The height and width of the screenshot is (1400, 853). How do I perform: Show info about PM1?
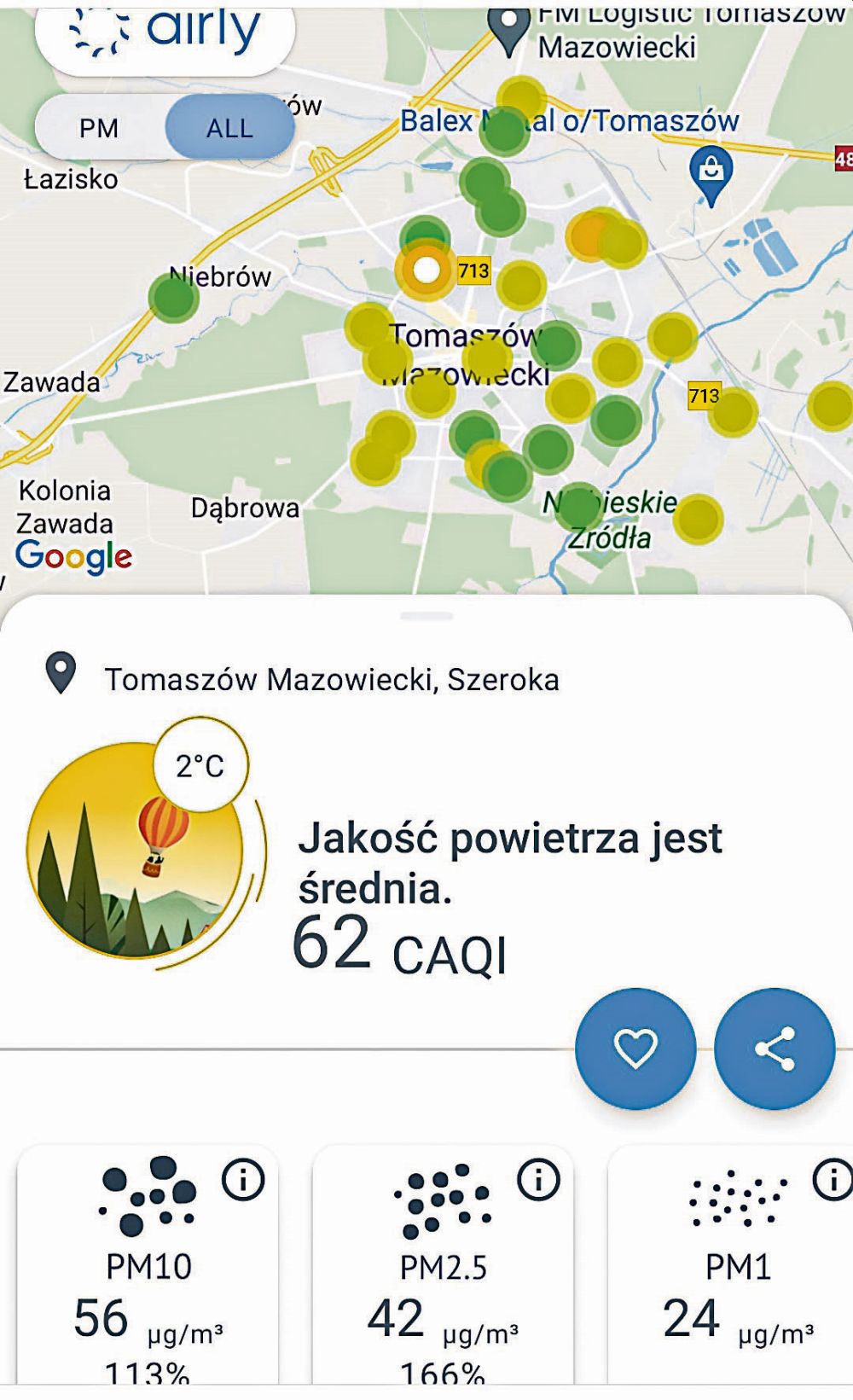pyautogui.click(x=832, y=1180)
